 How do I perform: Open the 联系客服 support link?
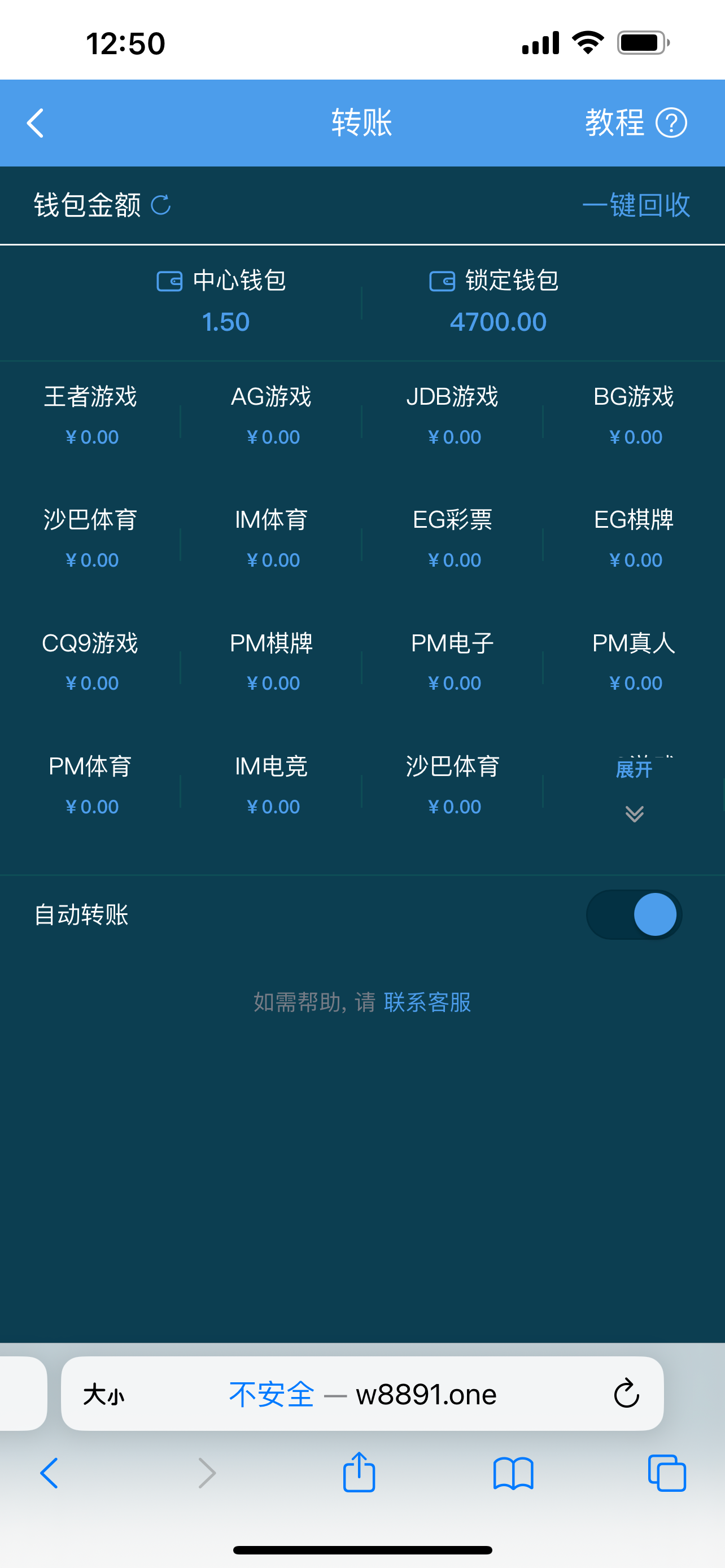coord(427,1002)
